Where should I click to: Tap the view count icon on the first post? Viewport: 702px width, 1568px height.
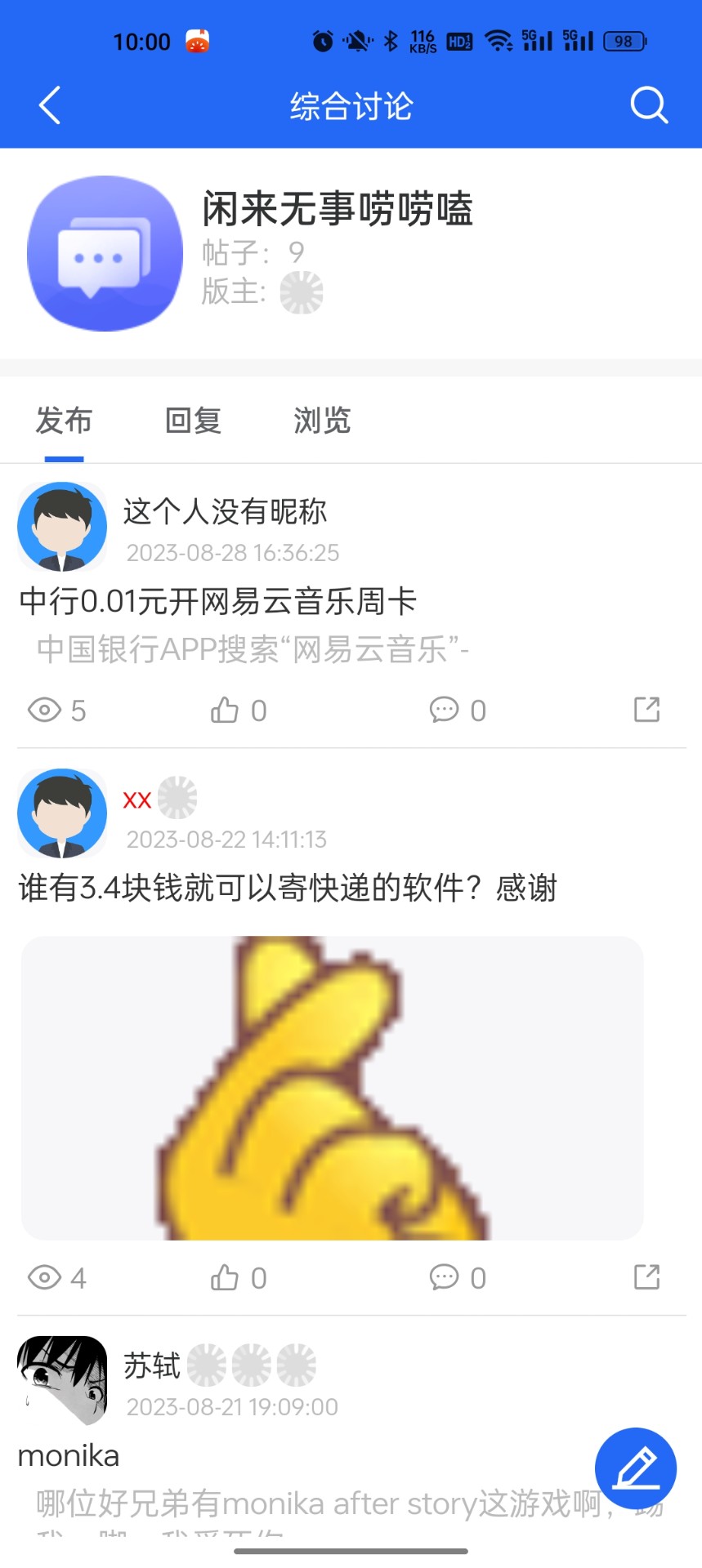click(x=45, y=710)
